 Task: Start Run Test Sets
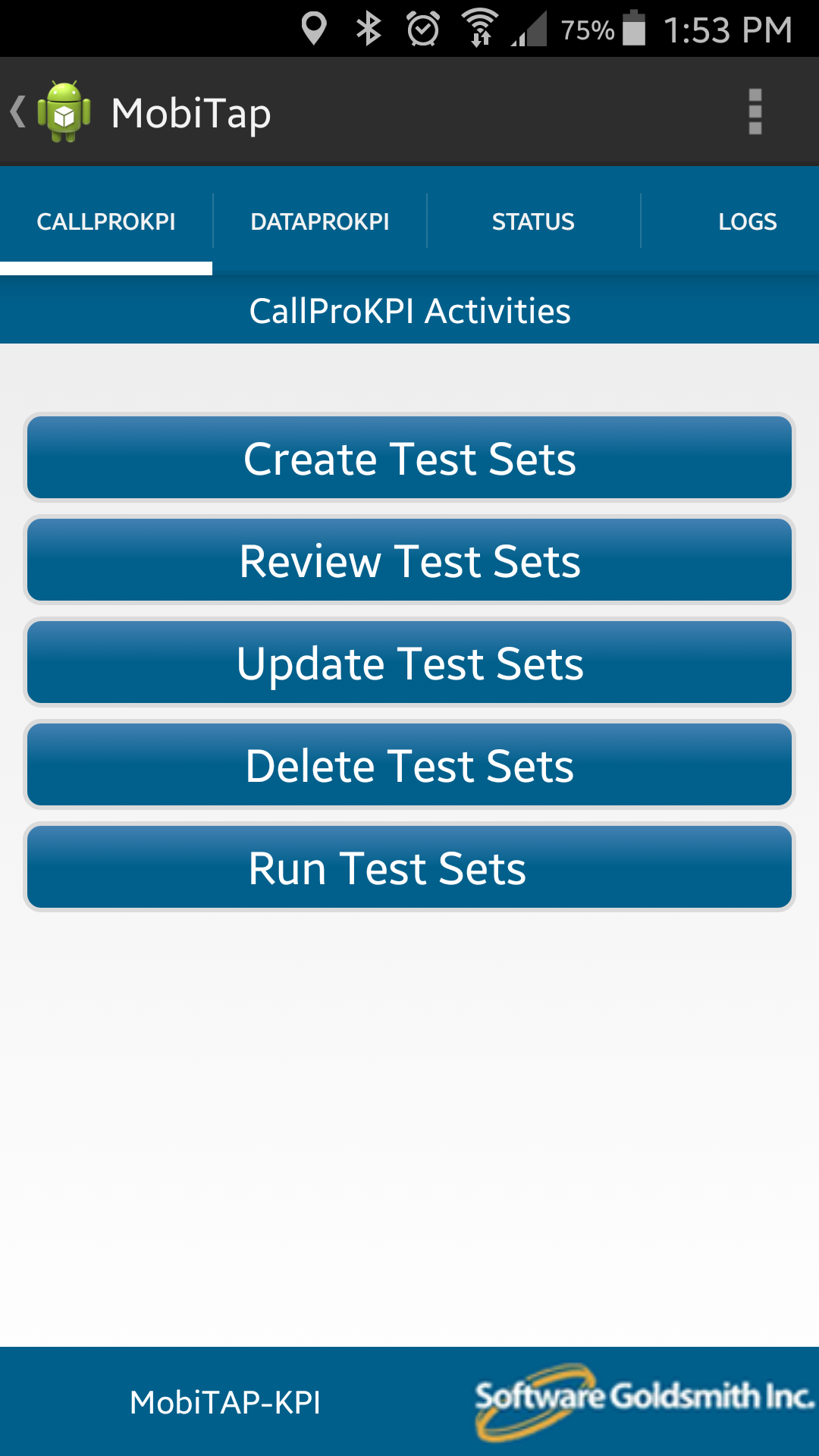pyautogui.click(x=409, y=868)
